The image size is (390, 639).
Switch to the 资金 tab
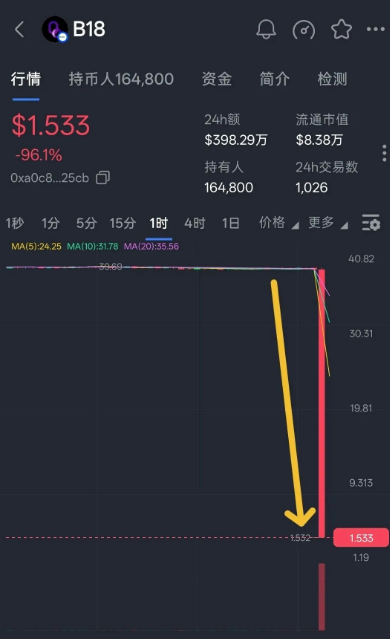(x=217, y=79)
